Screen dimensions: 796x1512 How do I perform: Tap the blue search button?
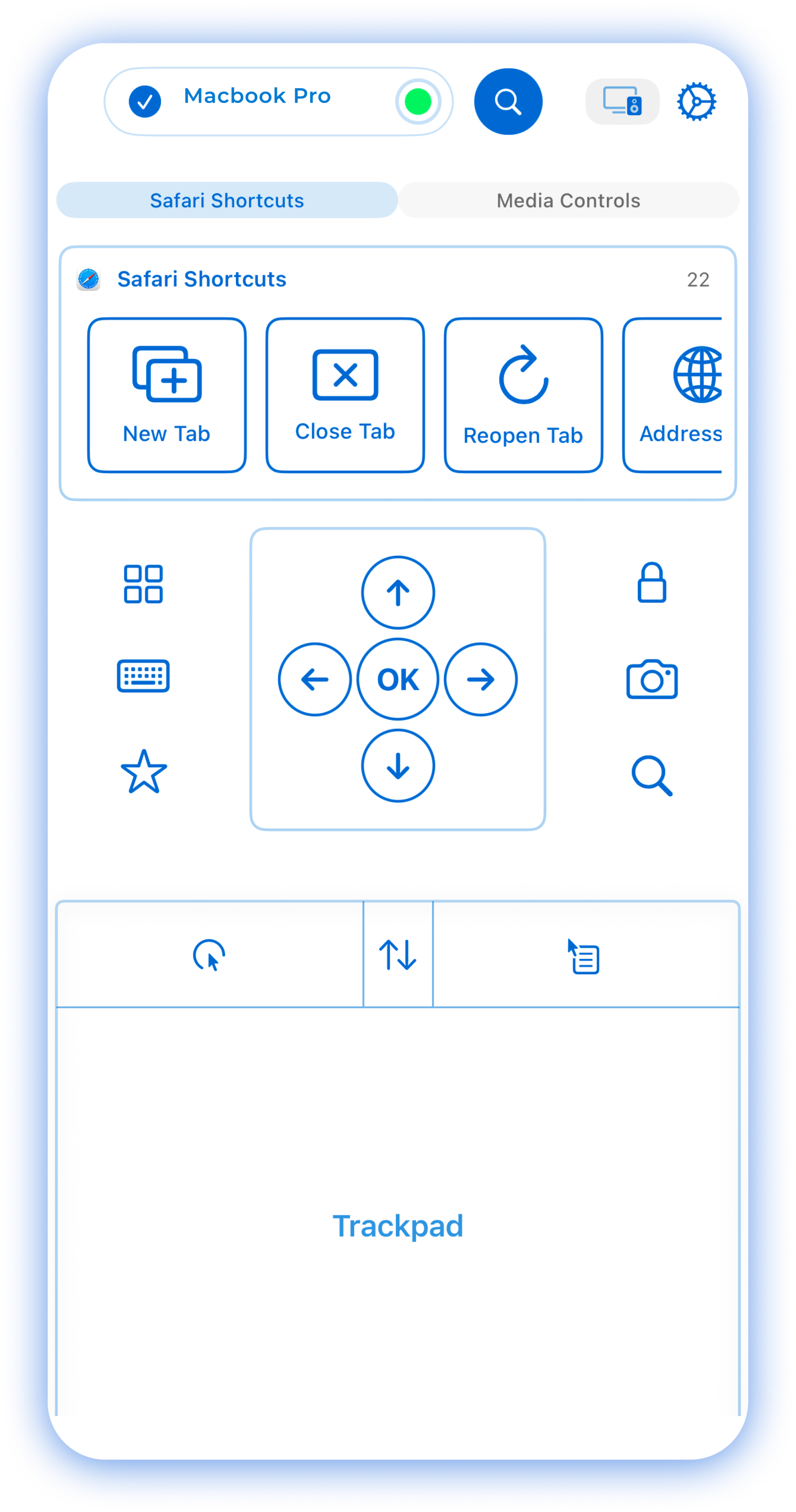508,101
